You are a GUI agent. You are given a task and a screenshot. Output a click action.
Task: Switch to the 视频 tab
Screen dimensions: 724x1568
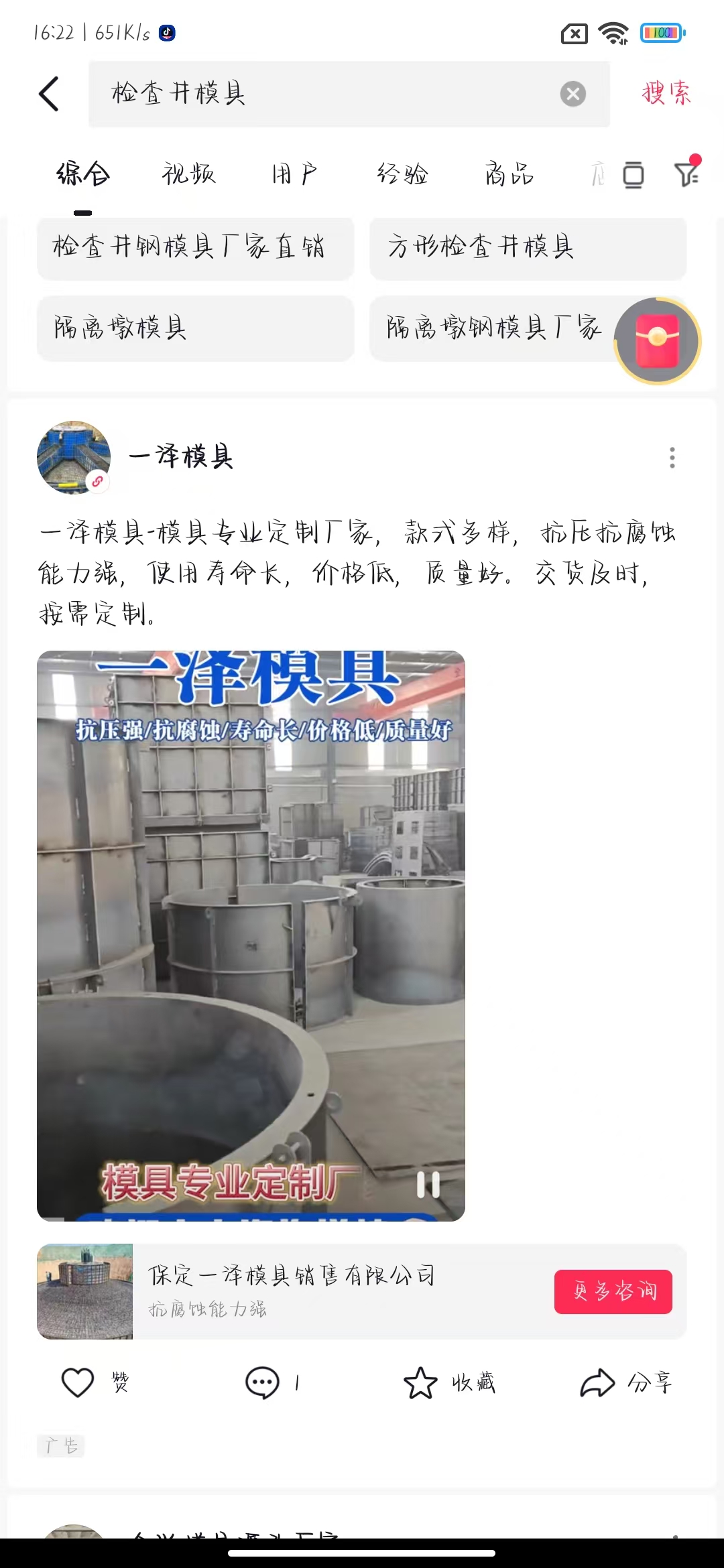click(188, 174)
